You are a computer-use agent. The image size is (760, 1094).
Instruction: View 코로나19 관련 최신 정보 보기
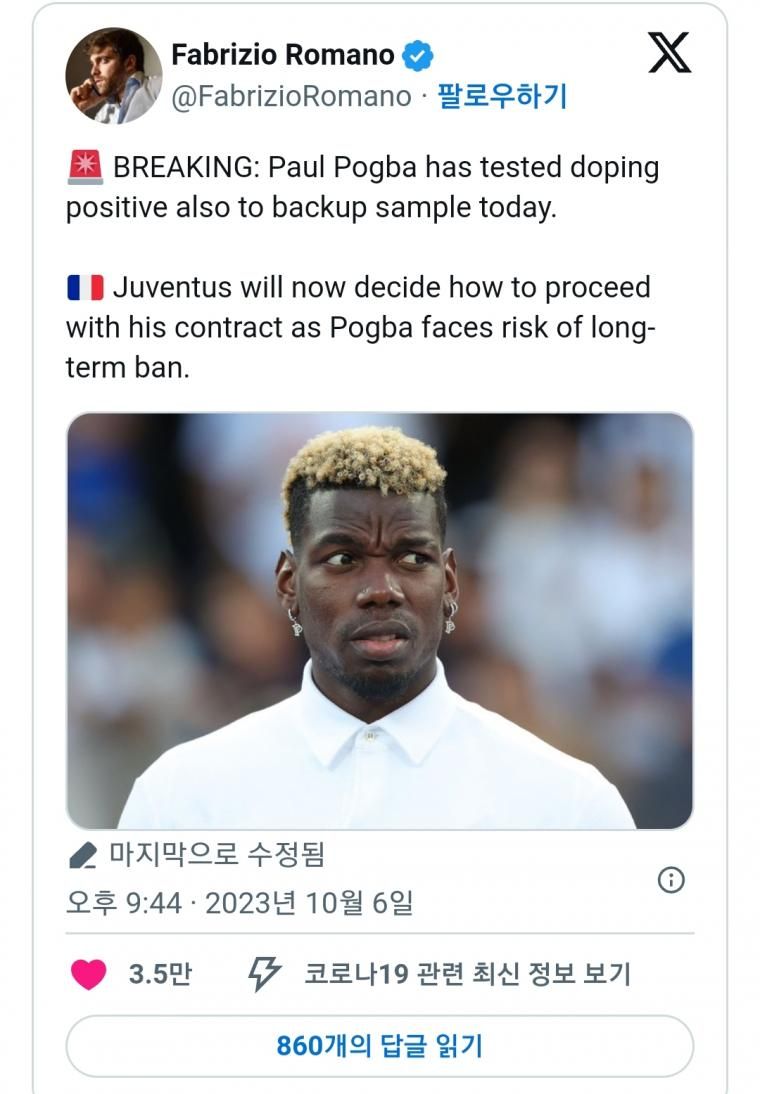pyautogui.click(x=467, y=974)
